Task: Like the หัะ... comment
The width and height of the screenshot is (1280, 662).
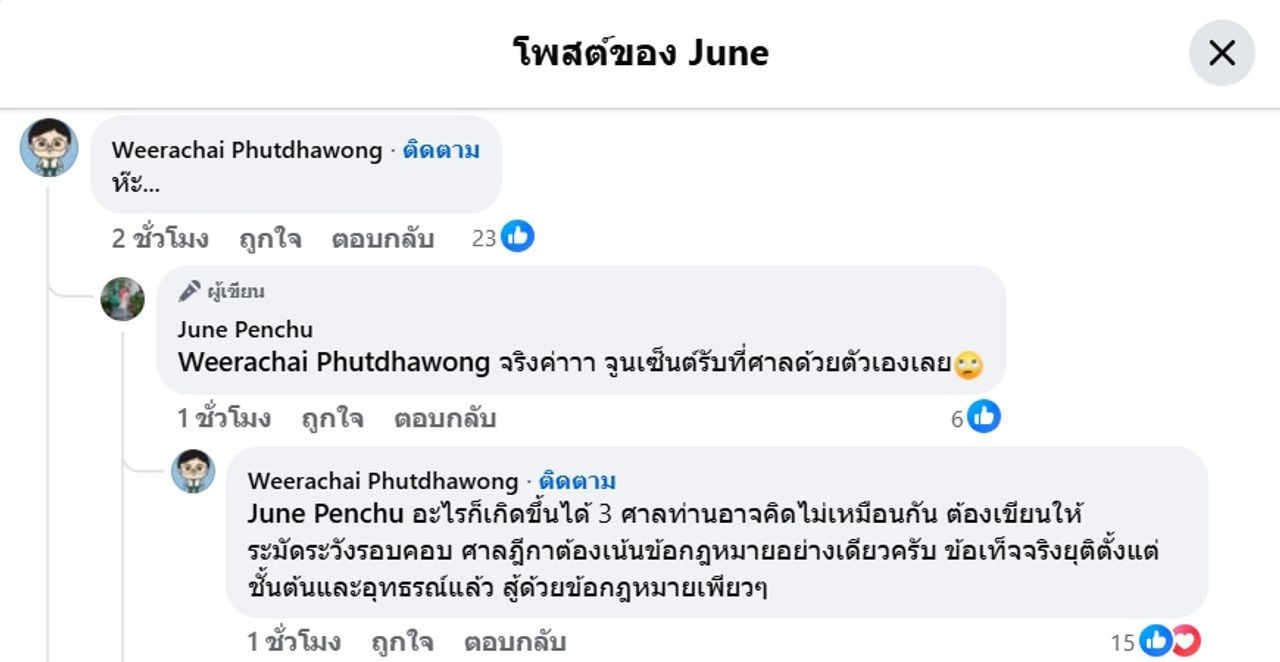Action: click(270, 239)
